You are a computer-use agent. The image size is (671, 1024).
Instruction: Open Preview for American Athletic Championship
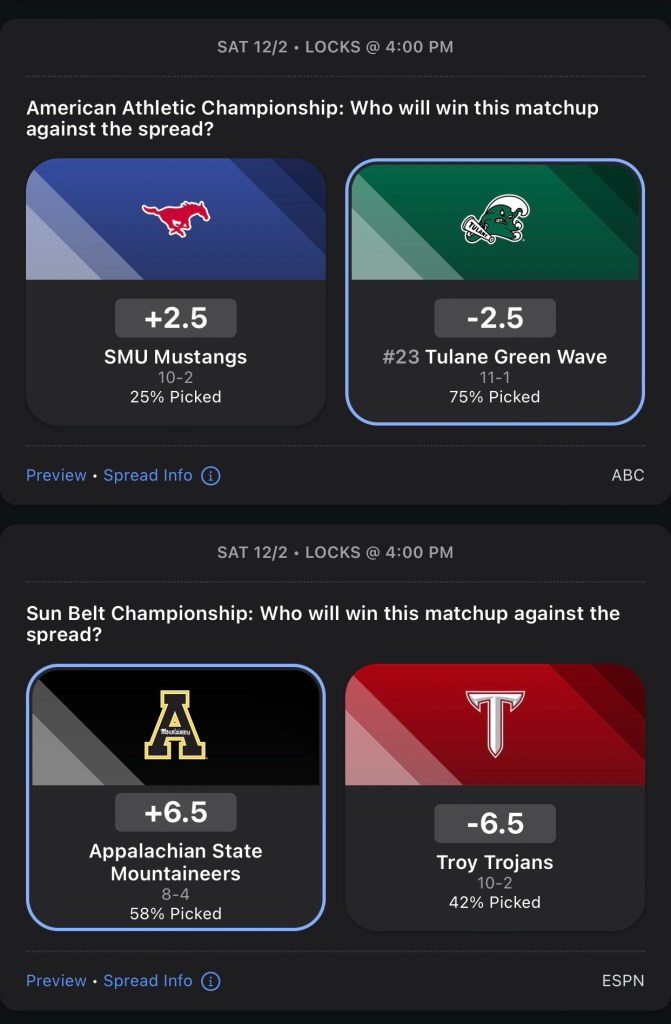tap(56, 475)
